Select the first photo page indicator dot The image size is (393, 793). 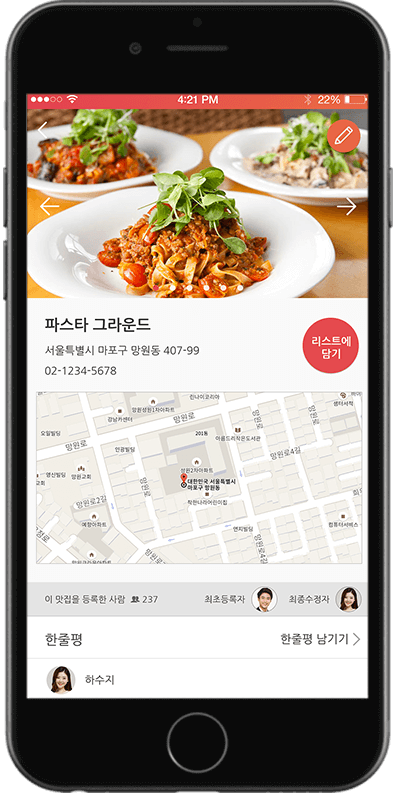[x=156, y=287]
